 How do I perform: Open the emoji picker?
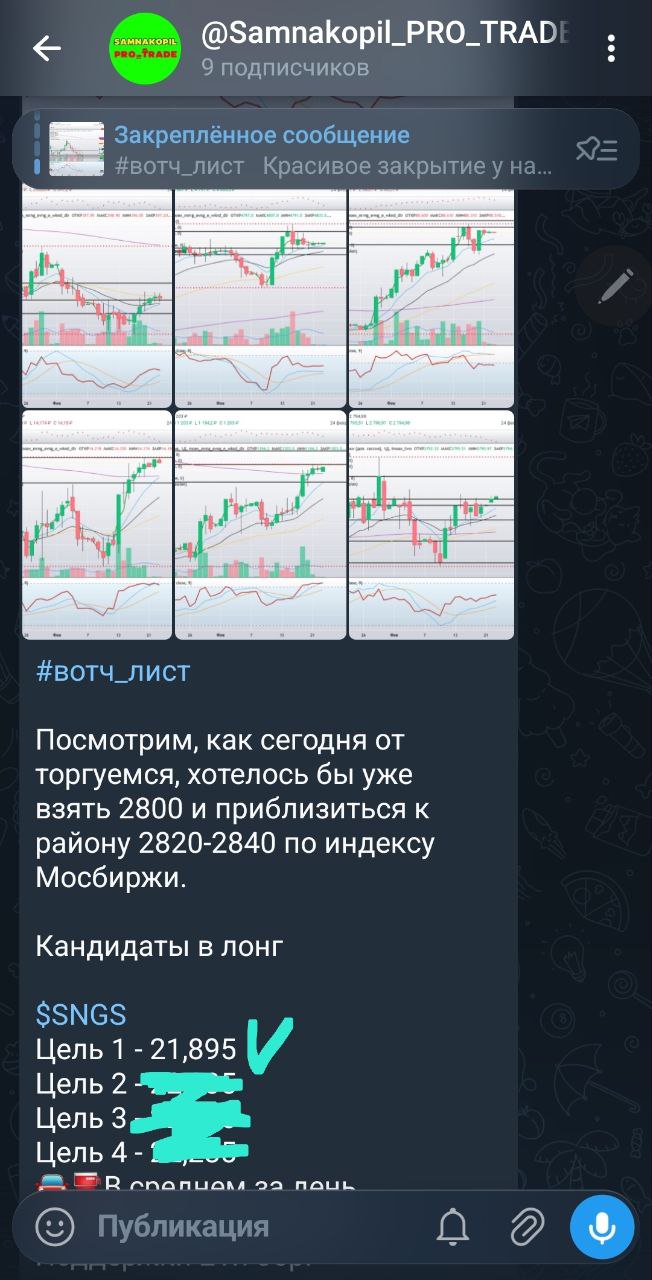point(56,1226)
